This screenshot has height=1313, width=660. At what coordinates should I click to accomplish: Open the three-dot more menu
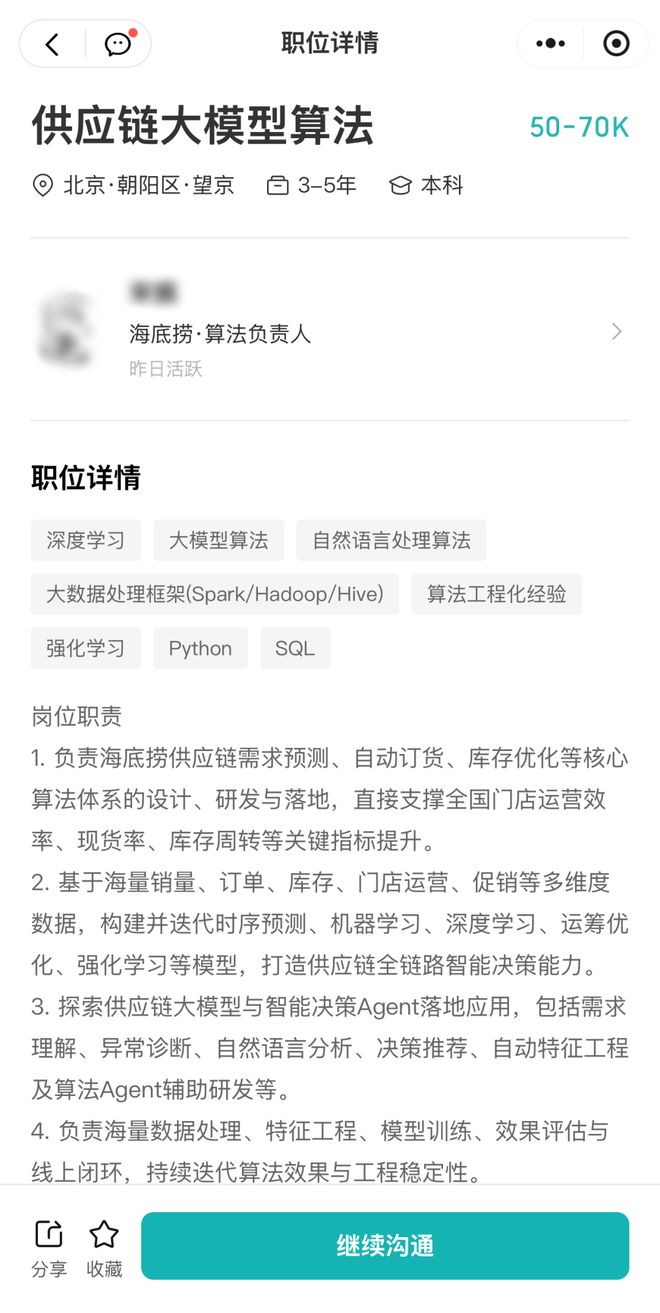coord(550,44)
